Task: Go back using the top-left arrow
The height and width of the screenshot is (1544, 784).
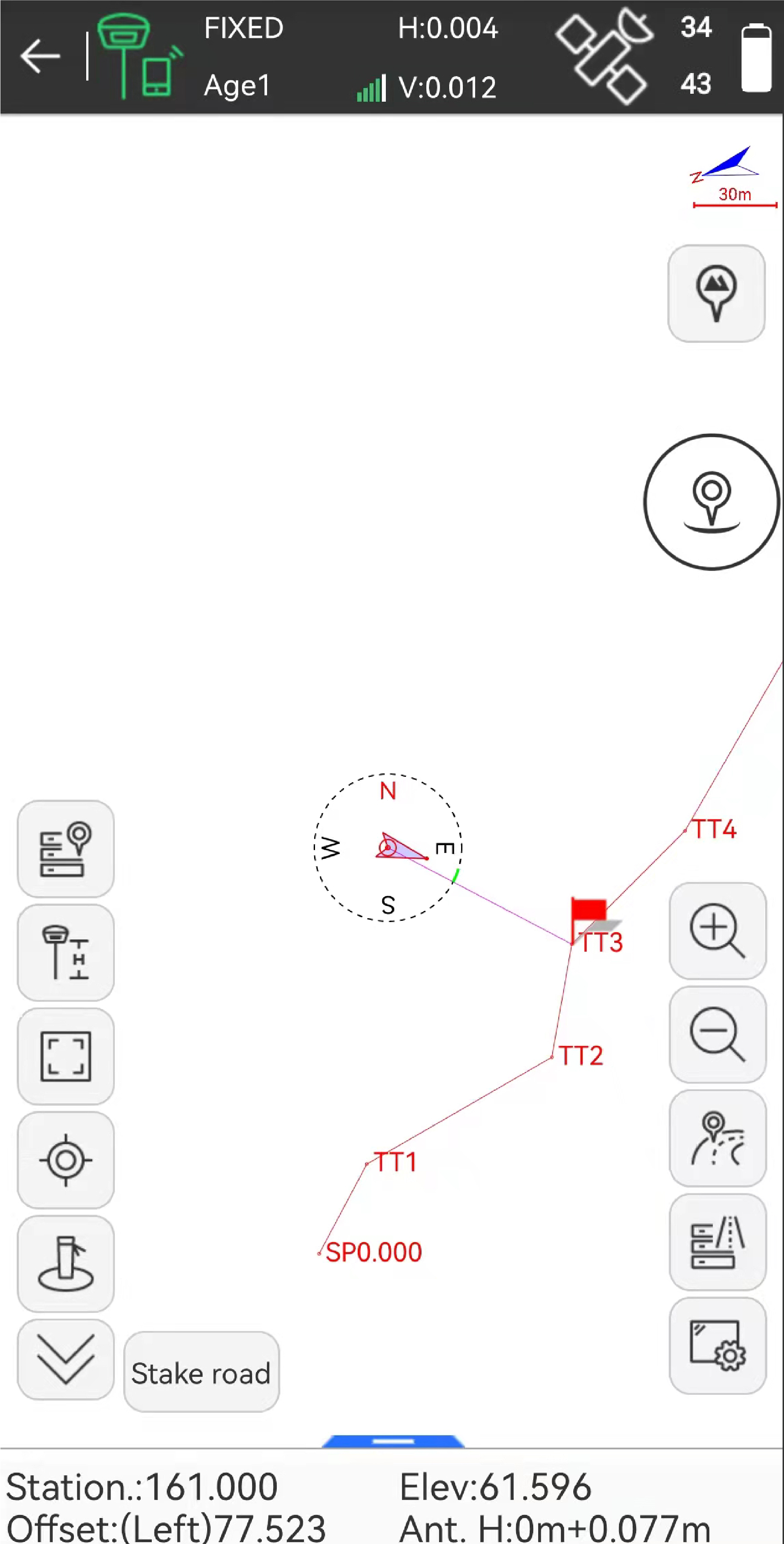Action: pyautogui.click(x=40, y=56)
